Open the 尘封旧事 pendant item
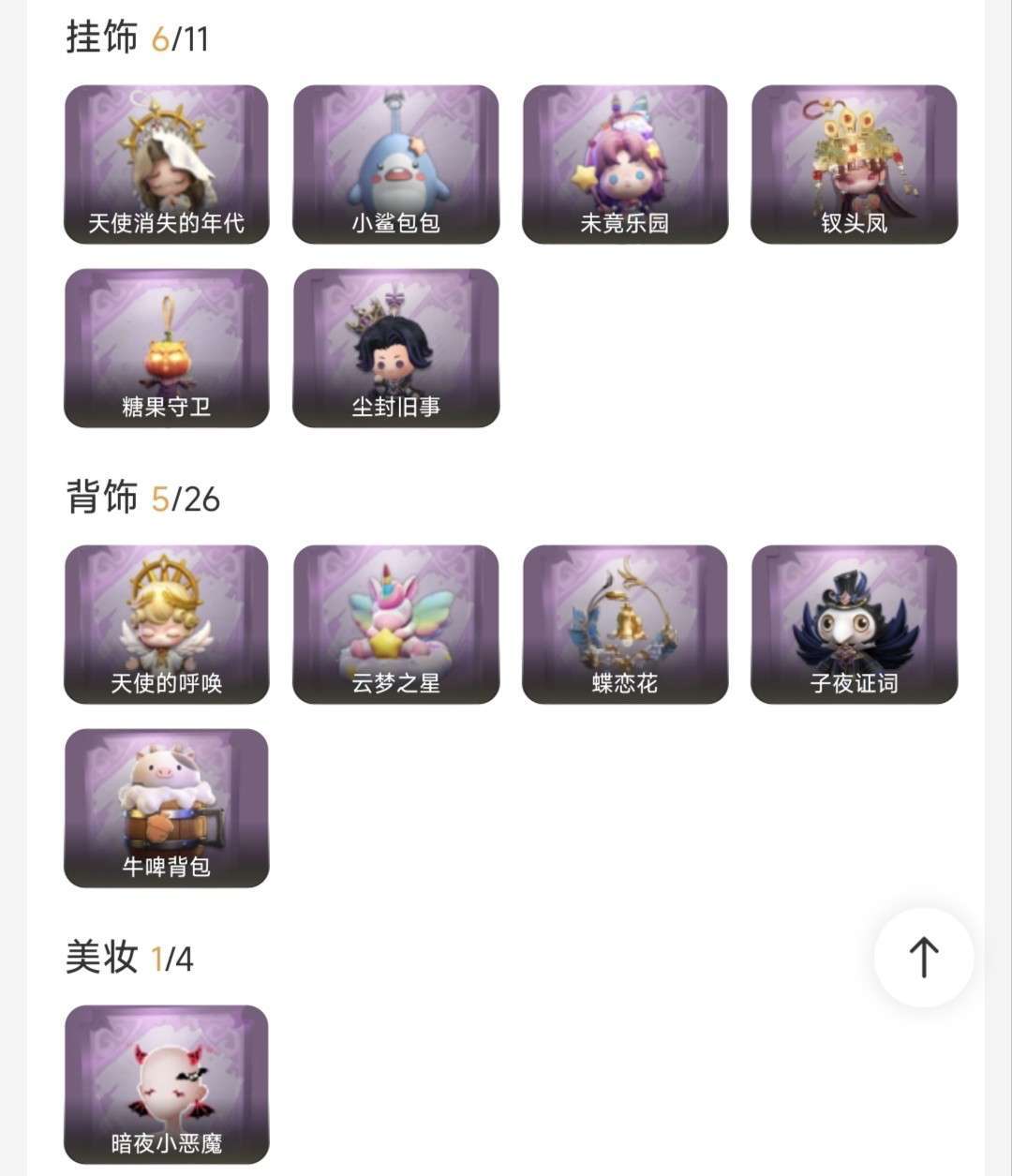This screenshot has height=1176, width=1012. (x=396, y=347)
